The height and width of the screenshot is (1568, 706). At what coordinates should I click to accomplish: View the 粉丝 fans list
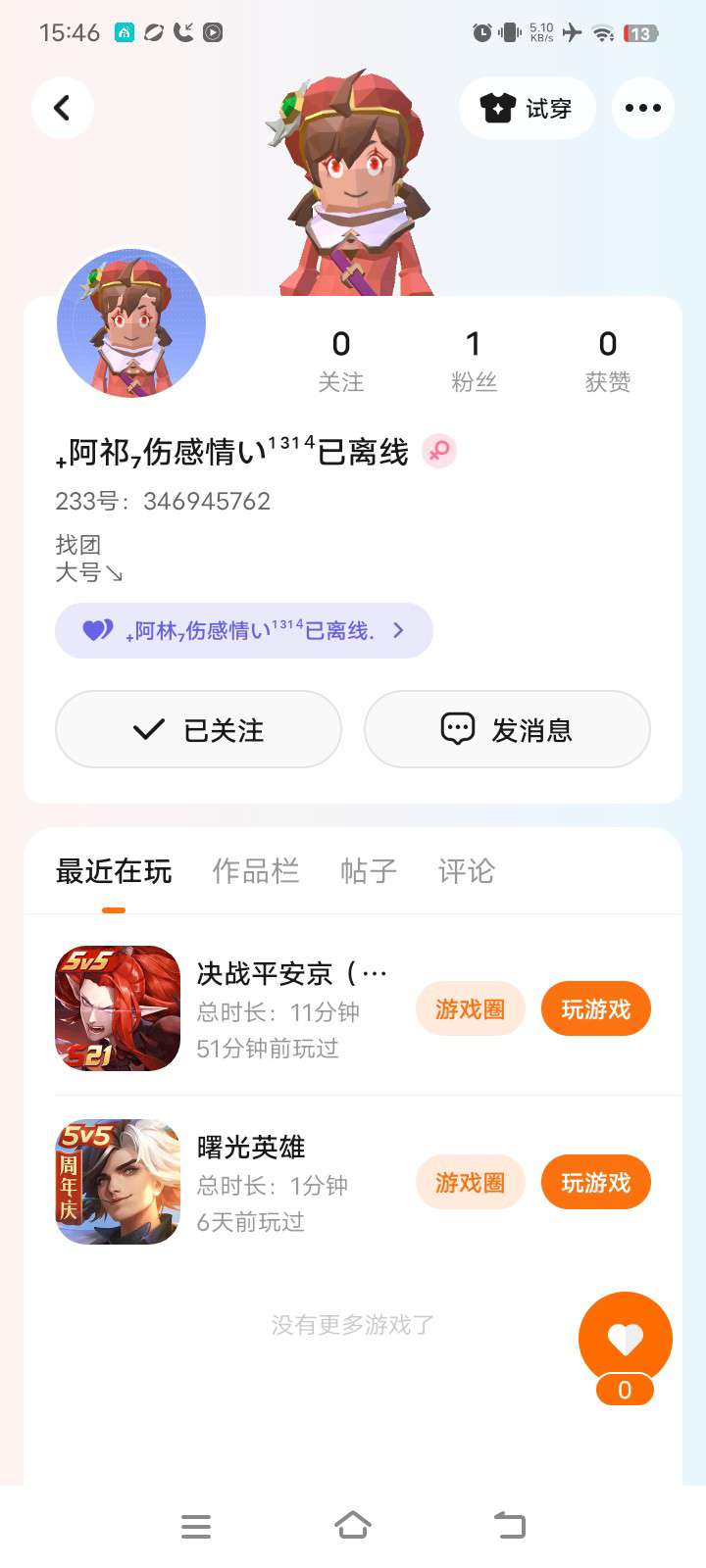click(x=474, y=361)
